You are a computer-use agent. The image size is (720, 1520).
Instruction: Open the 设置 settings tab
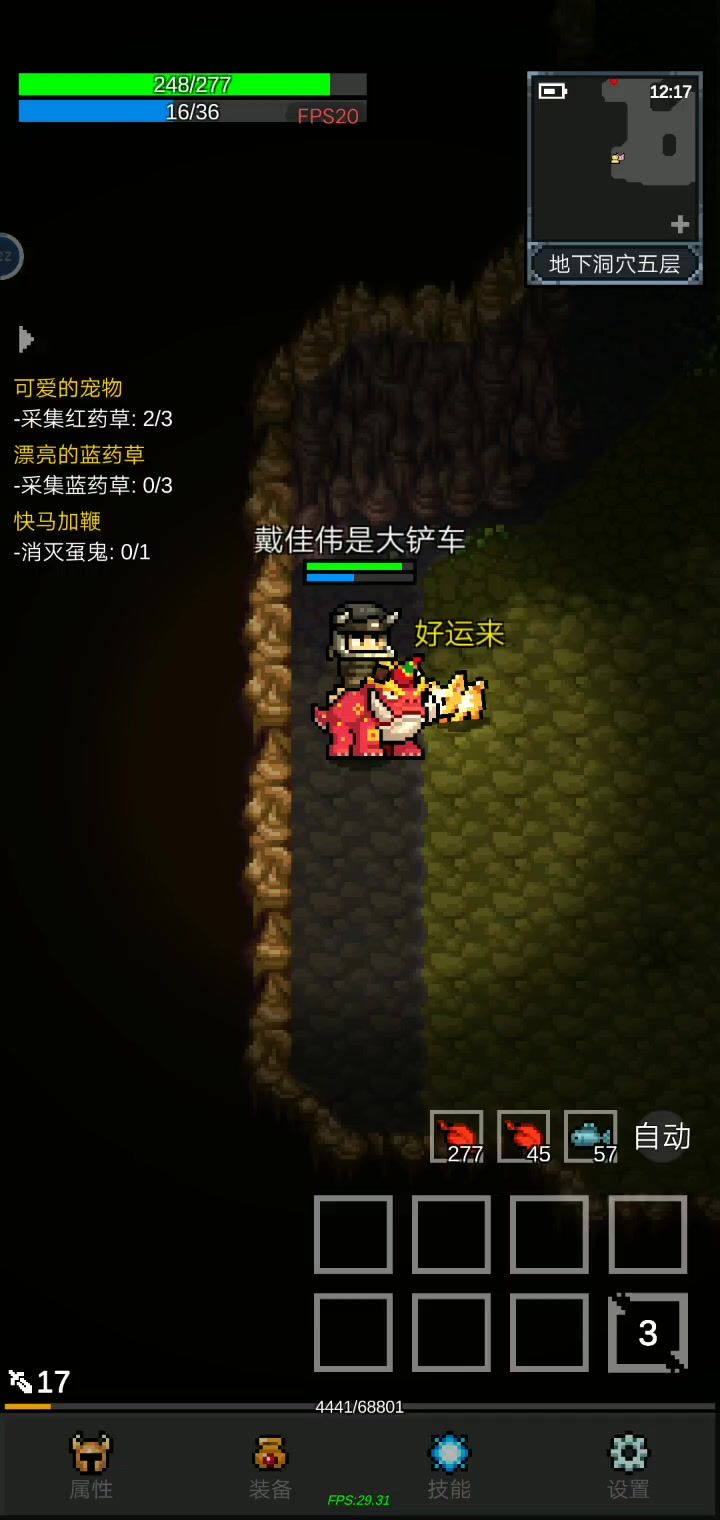click(629, 1465)
